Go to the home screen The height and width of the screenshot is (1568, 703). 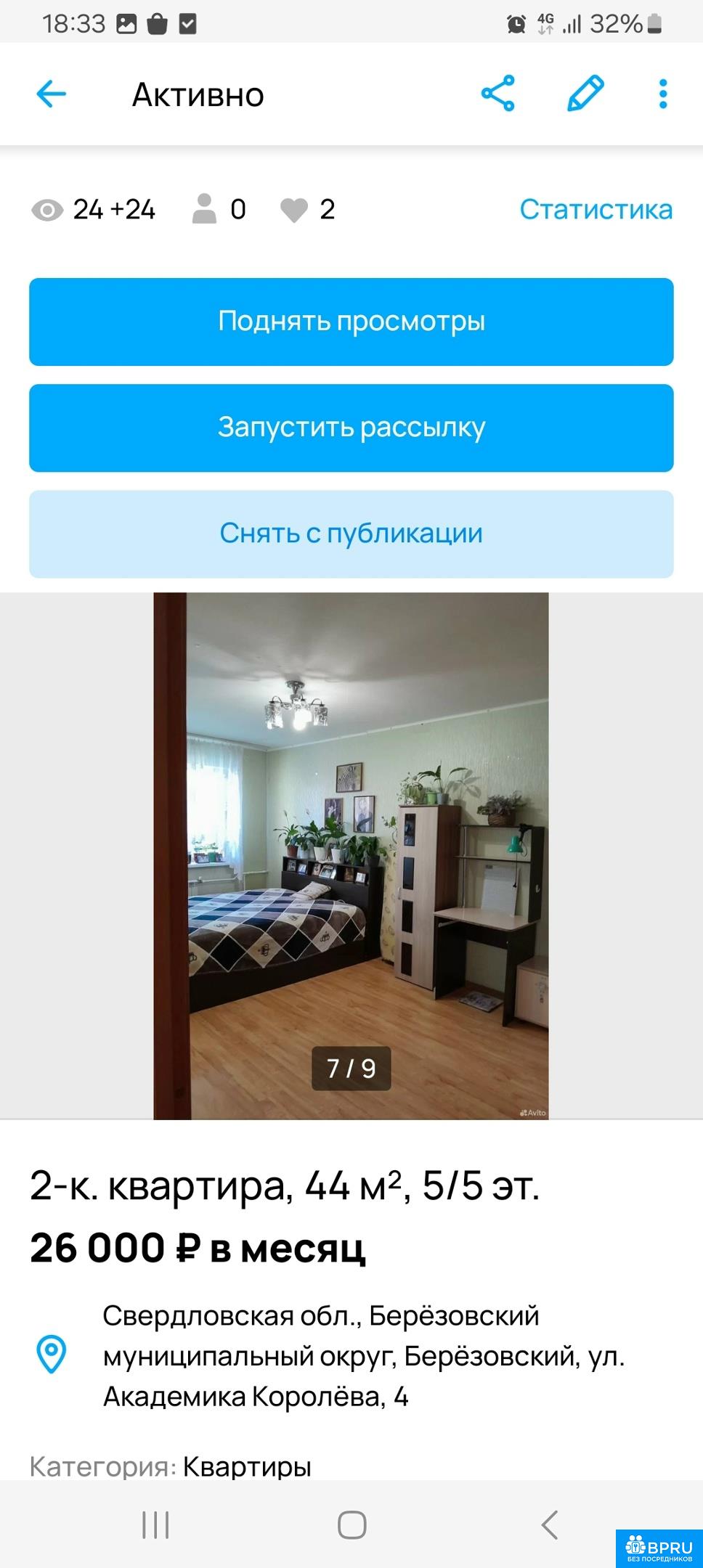tap(351, 1524)
